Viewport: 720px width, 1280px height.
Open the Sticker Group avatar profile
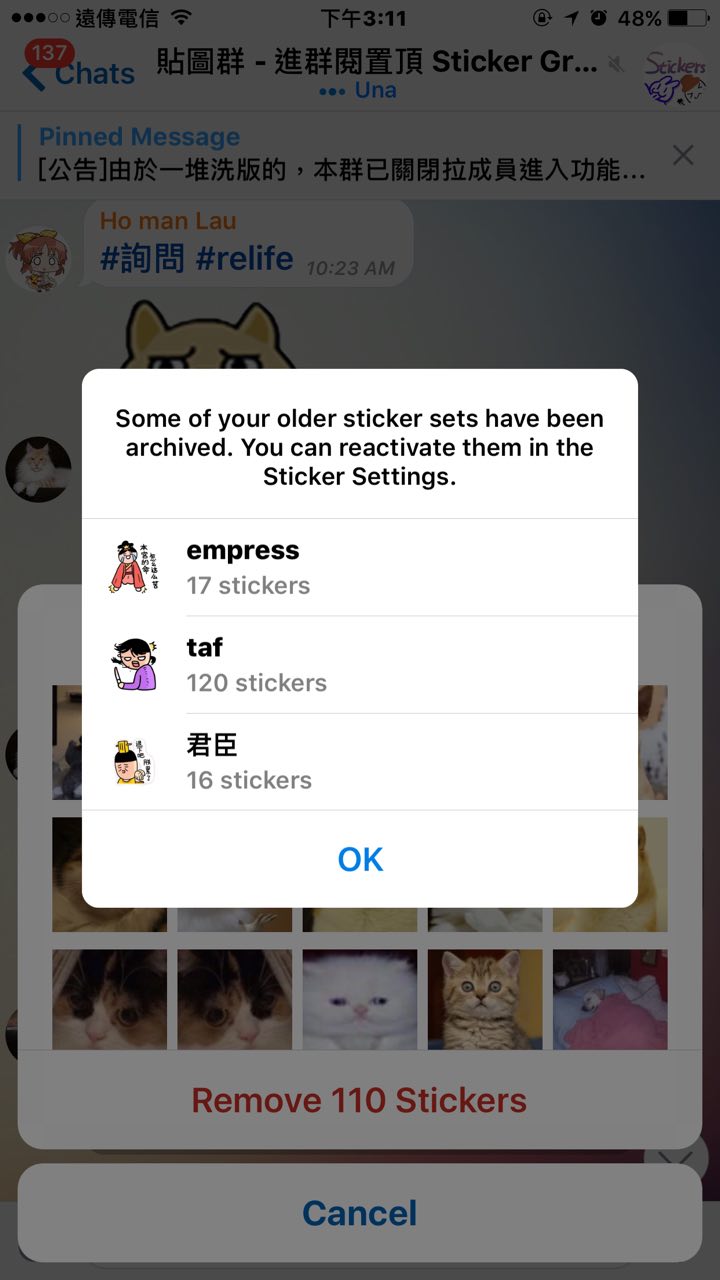[x=674, y=77]
